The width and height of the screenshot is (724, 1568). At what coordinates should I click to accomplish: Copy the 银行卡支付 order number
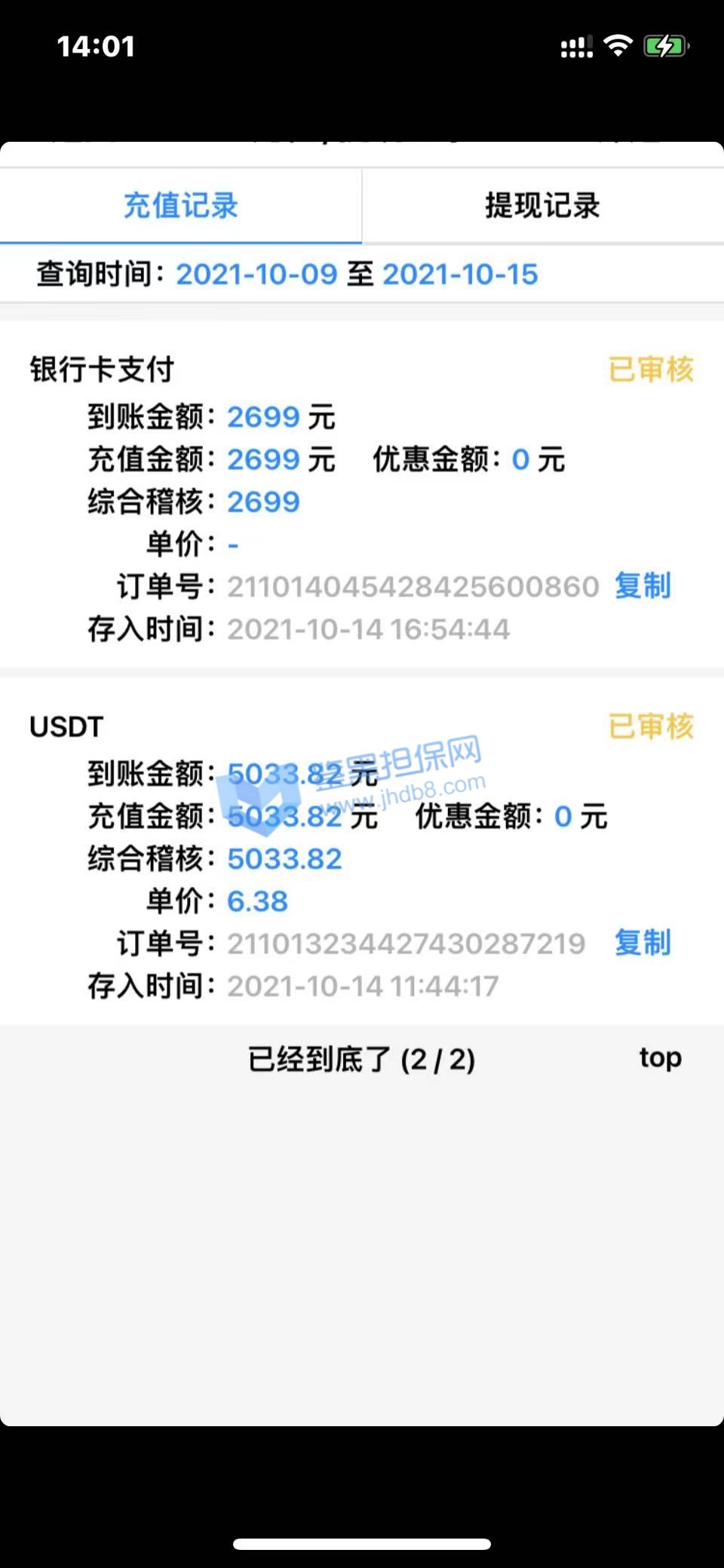[x=643, y=586]
